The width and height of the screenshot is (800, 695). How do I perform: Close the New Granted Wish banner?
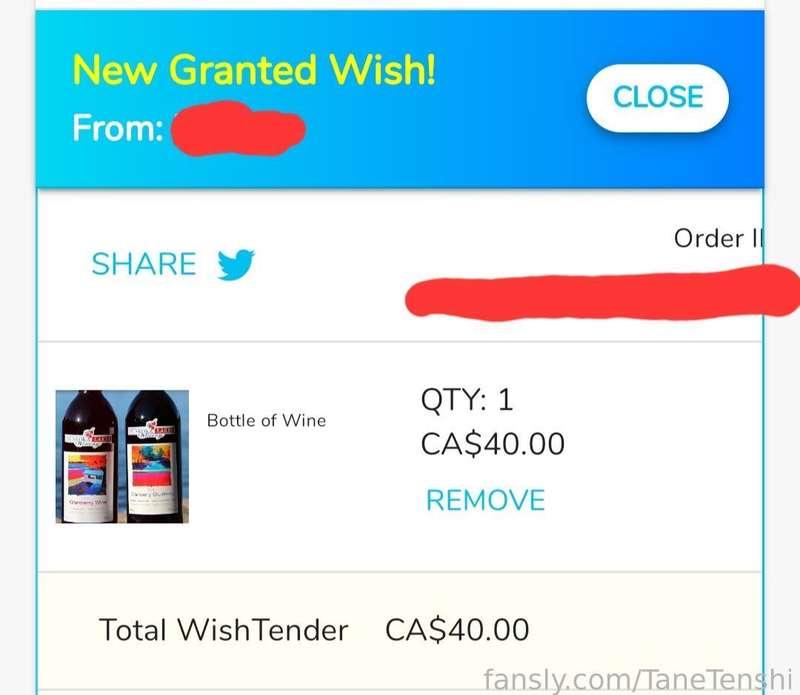tap(657, 98)
